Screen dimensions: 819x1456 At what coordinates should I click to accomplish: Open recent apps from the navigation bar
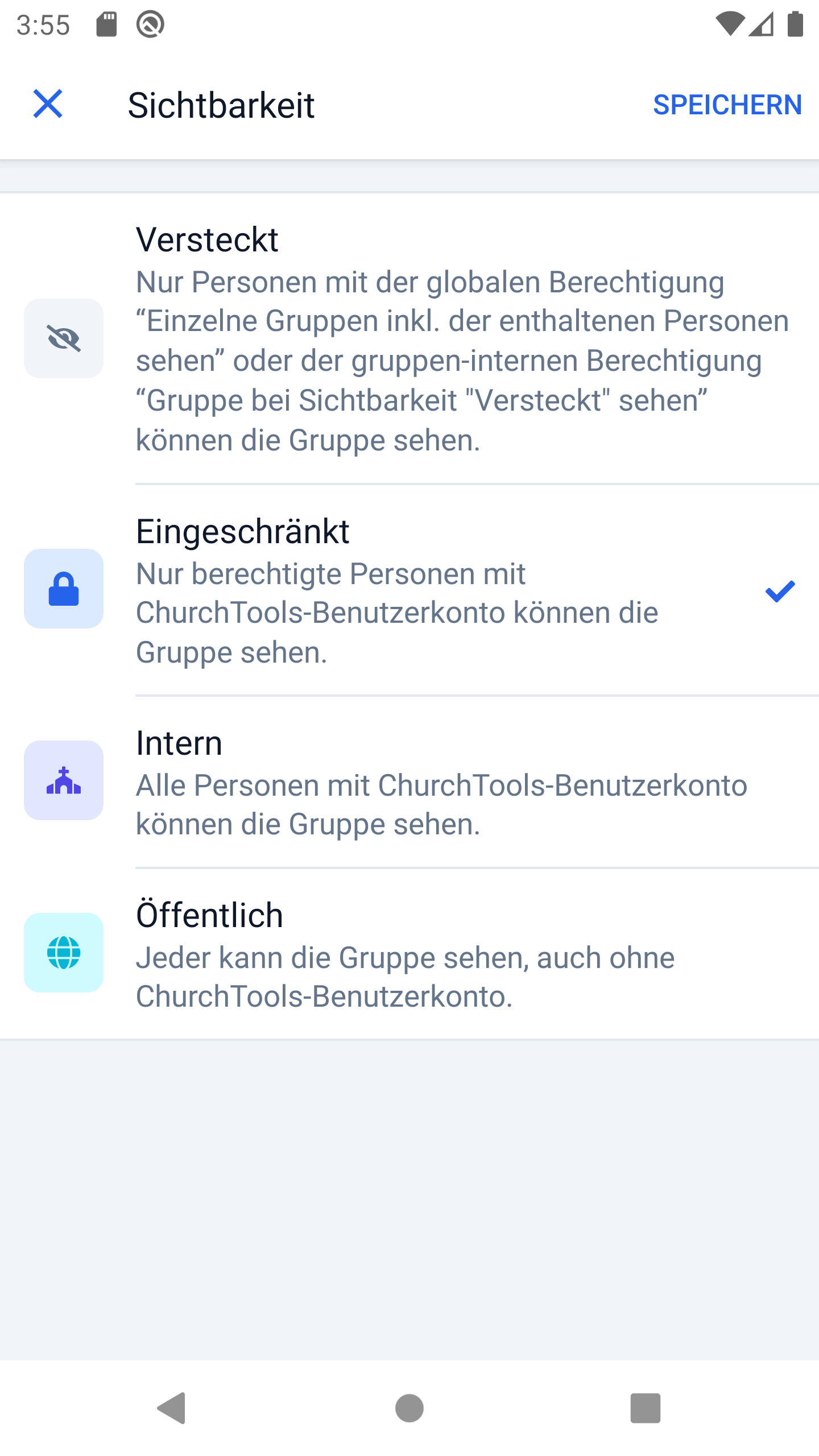click(646, 1408)
